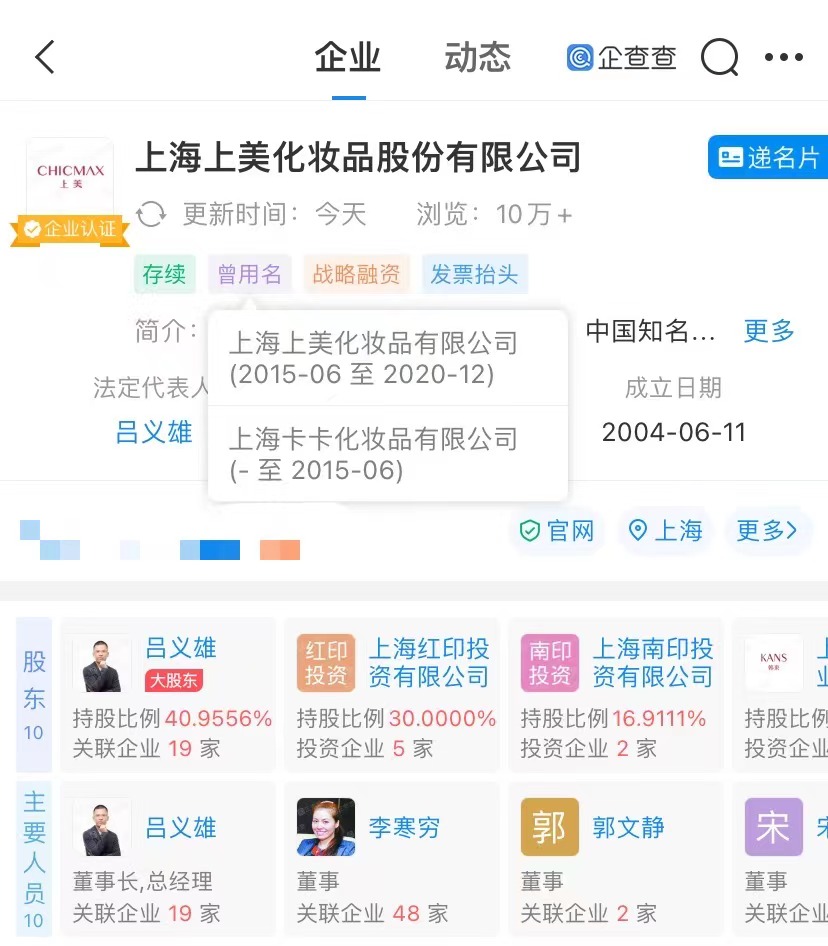Tap the 上海 location chip
This screenshot has width=828, height=946.
click(665, 530)
